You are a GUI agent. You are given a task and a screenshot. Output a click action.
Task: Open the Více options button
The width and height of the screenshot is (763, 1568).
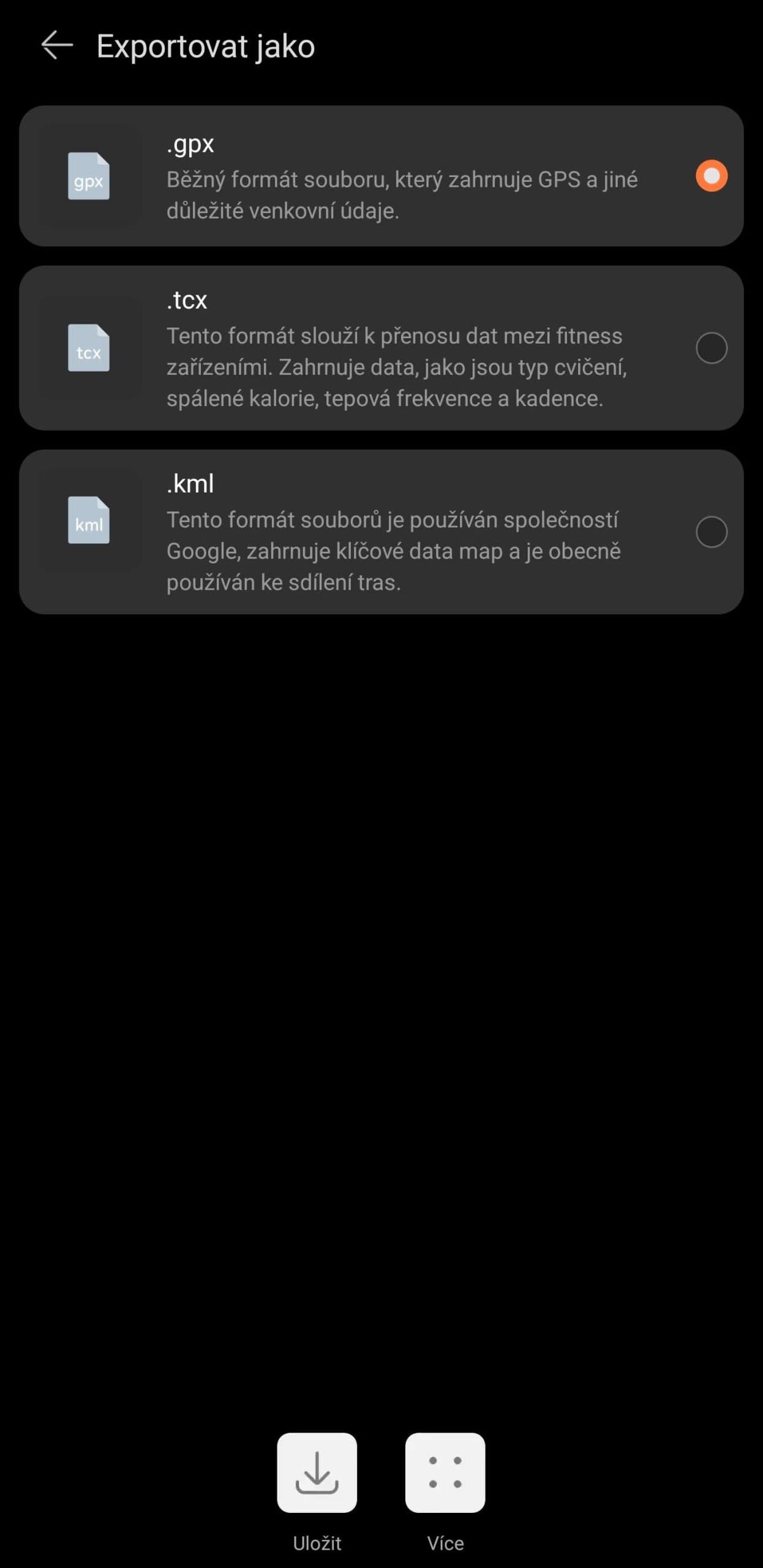[445, 1472]
